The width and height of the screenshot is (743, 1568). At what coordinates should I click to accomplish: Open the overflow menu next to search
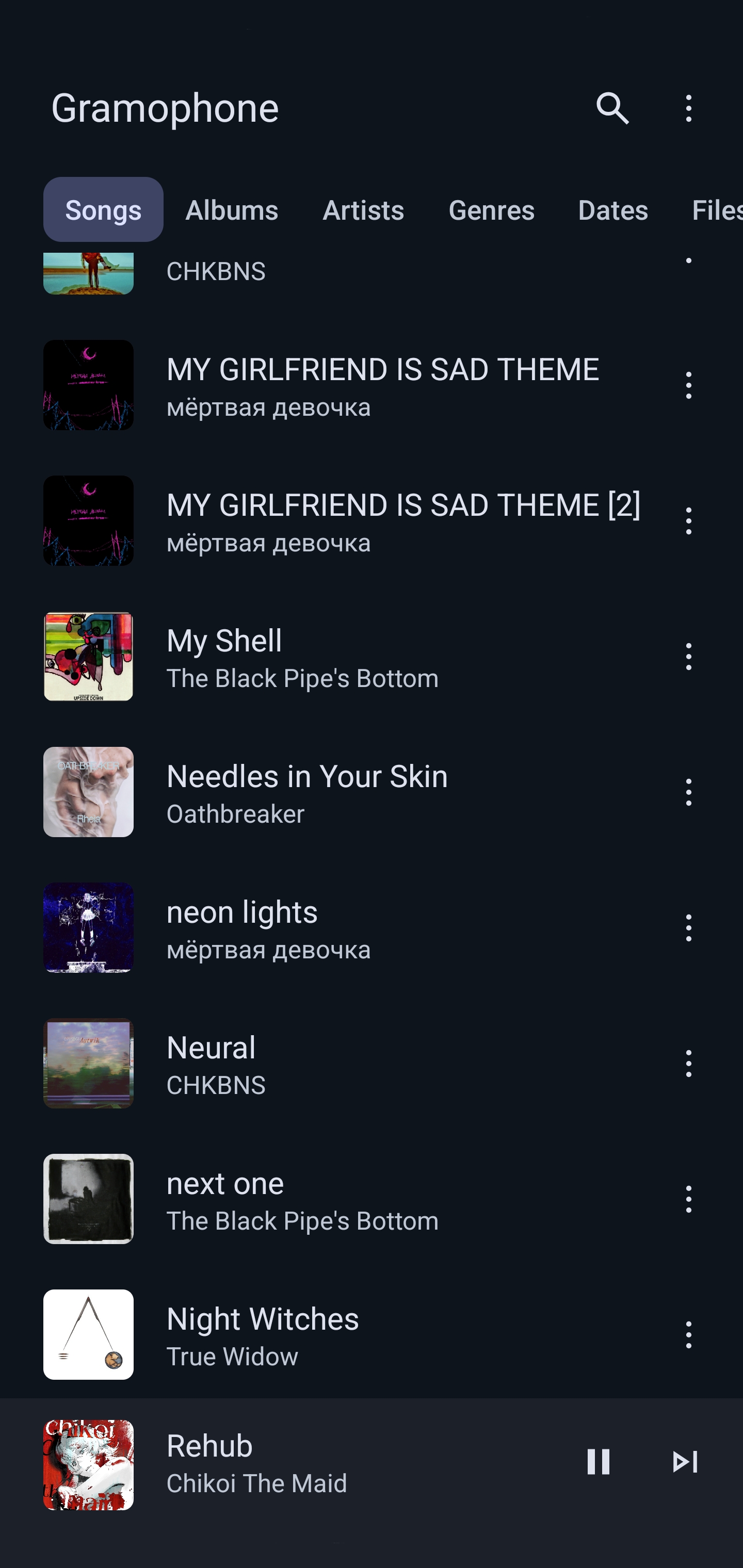pyautogui.click(x=689, y=108)
